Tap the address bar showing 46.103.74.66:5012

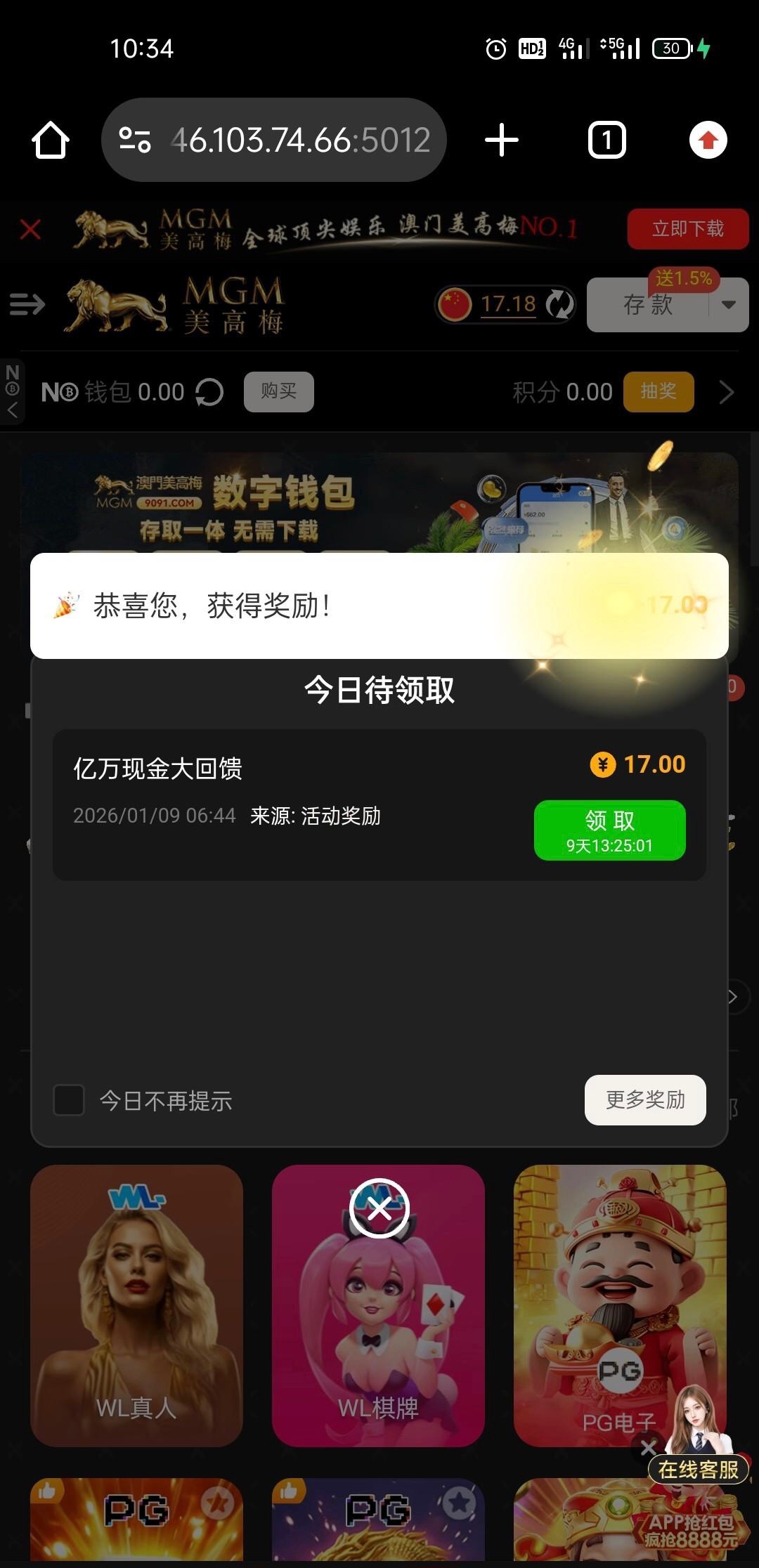pos(274,140)
